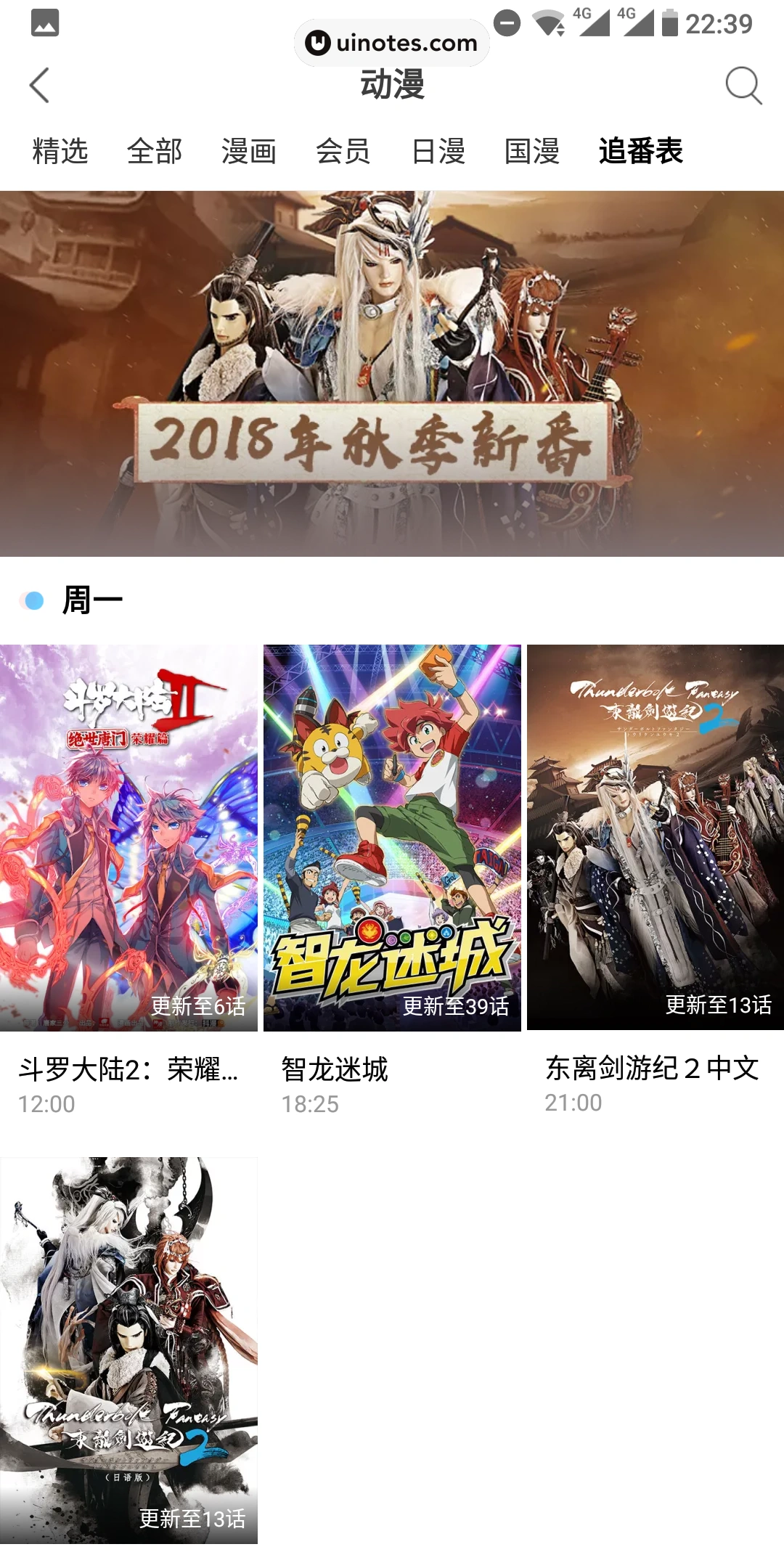Tap the 更新至39话 badge on 智龙迷城
Image resolution: width=784 pixels, height=1568 pixels.
click(457, 1007)
